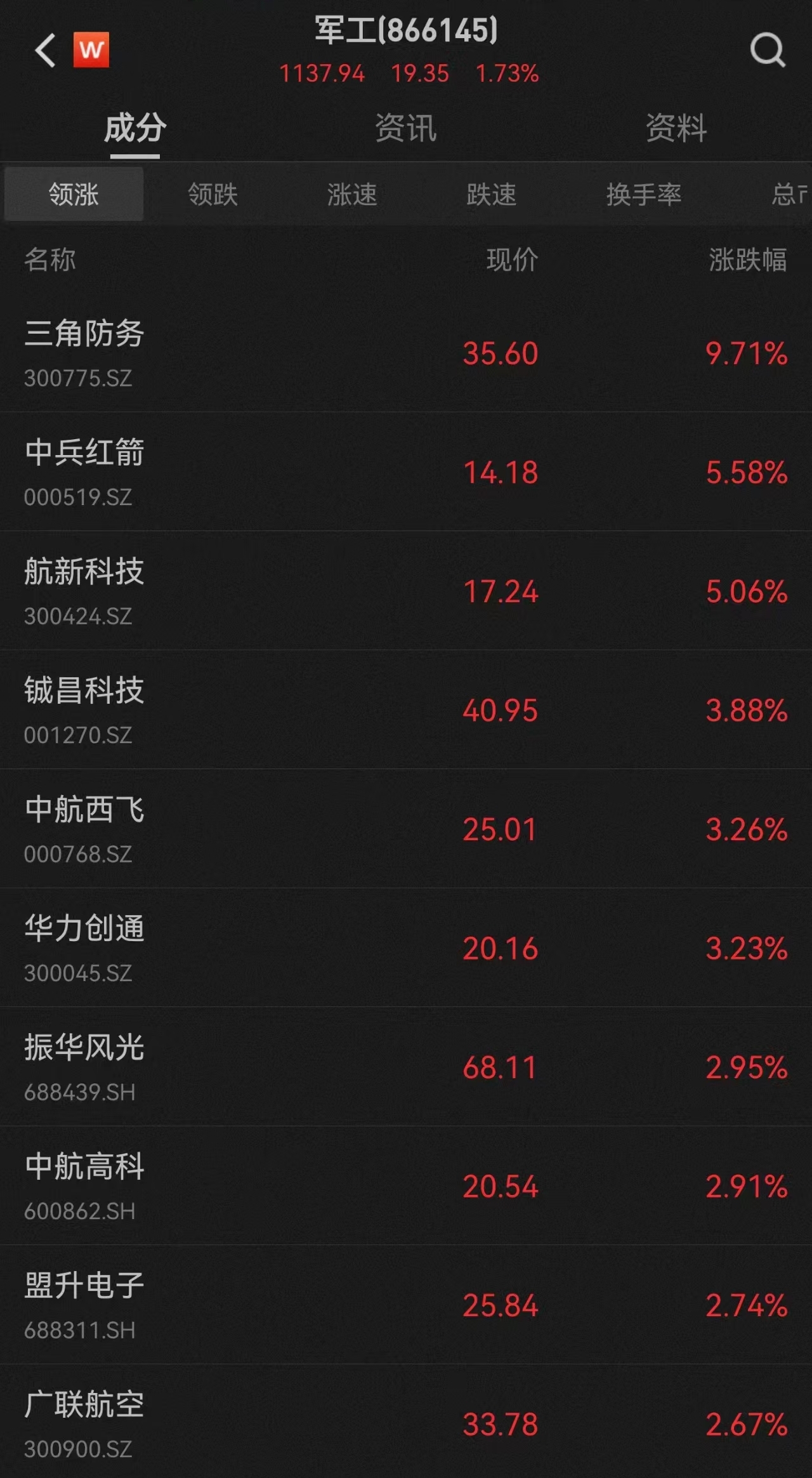Select the 领涨 filter
812x1478 pixels.
tap(74, 194)
